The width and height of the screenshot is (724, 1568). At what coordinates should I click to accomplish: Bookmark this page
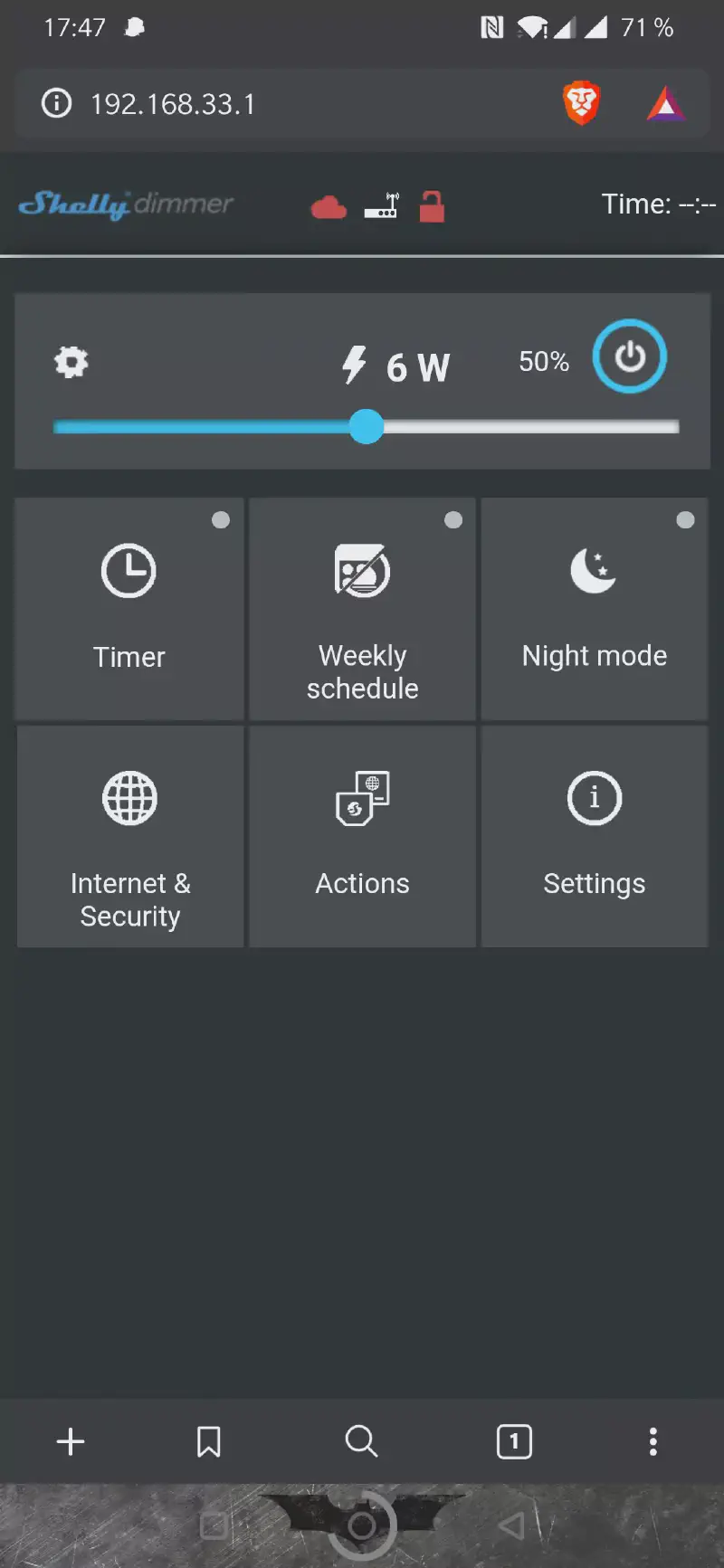click(209, 1441)
